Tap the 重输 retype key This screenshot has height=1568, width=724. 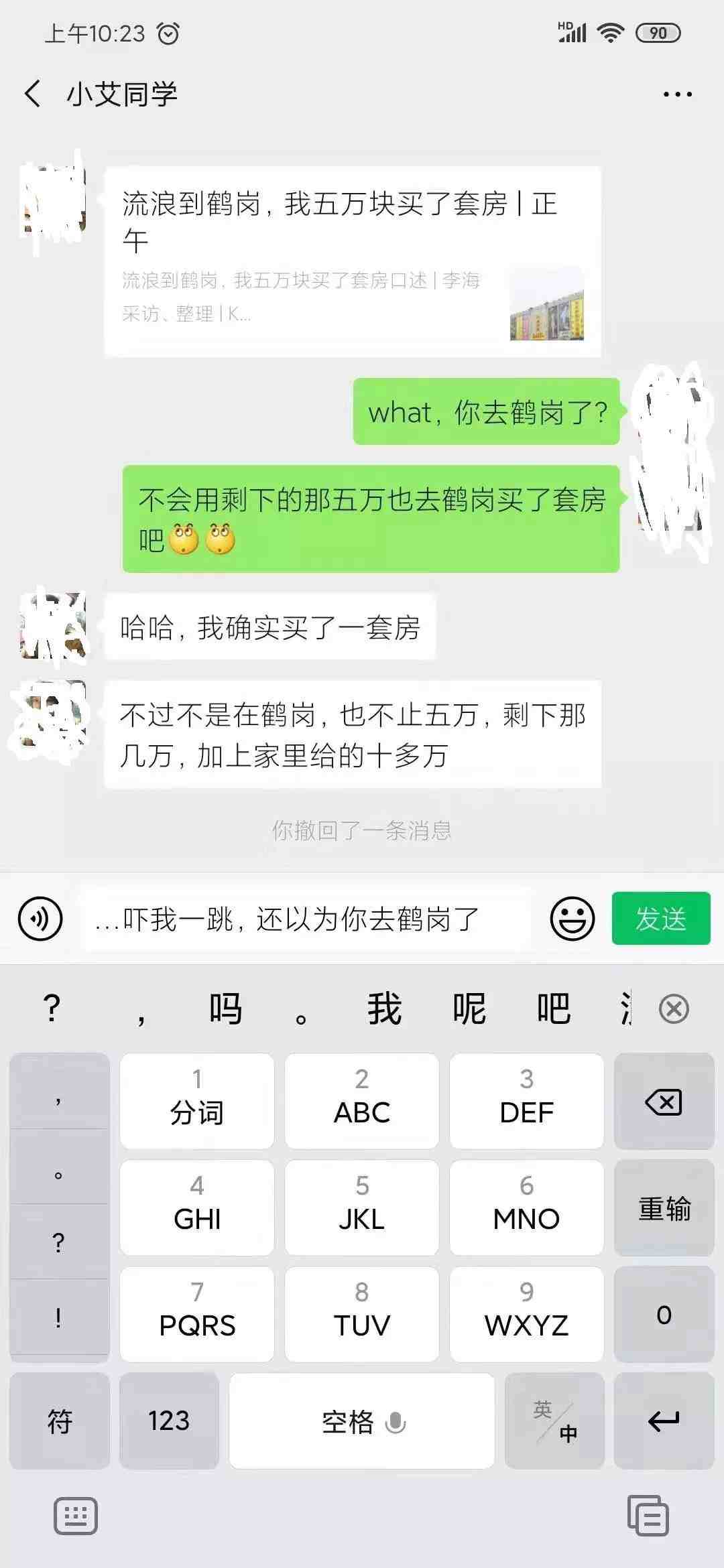(664, 1208)
